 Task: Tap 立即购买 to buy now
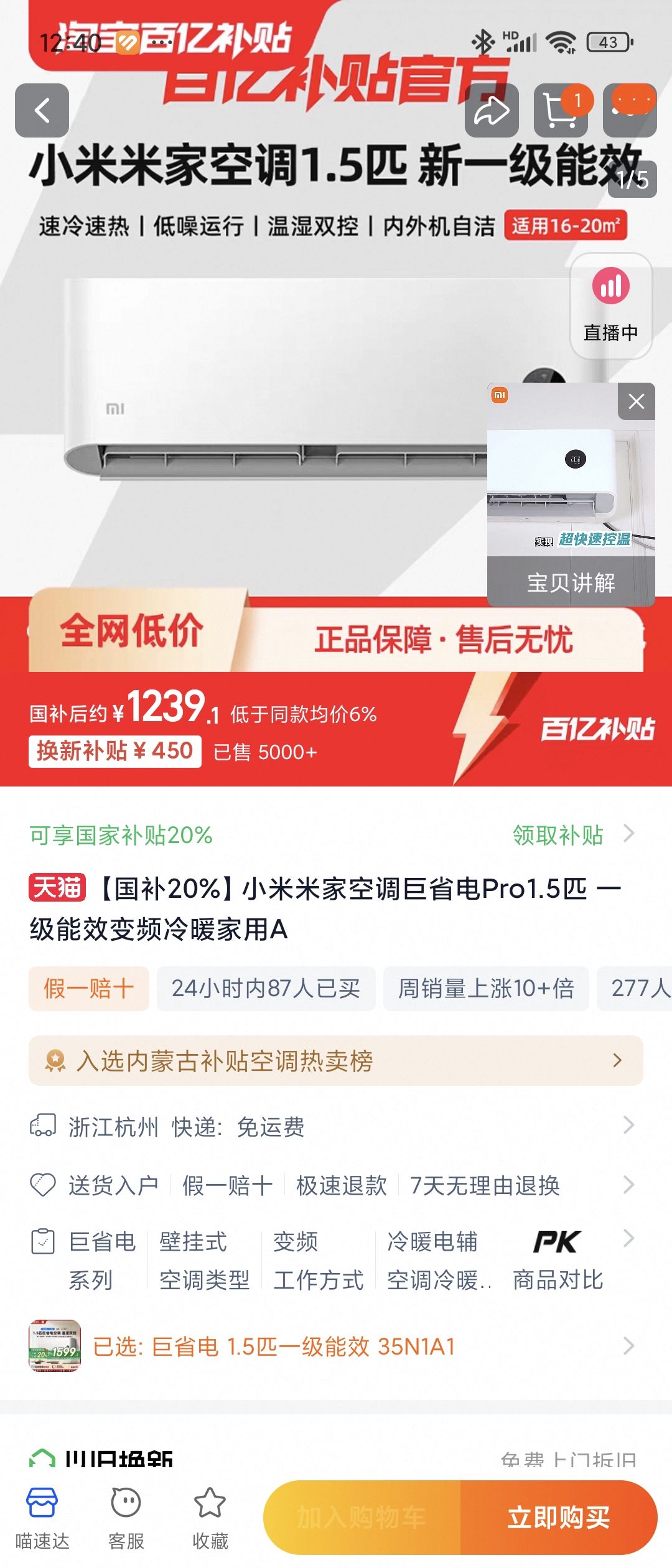[x=558, y=1517]
